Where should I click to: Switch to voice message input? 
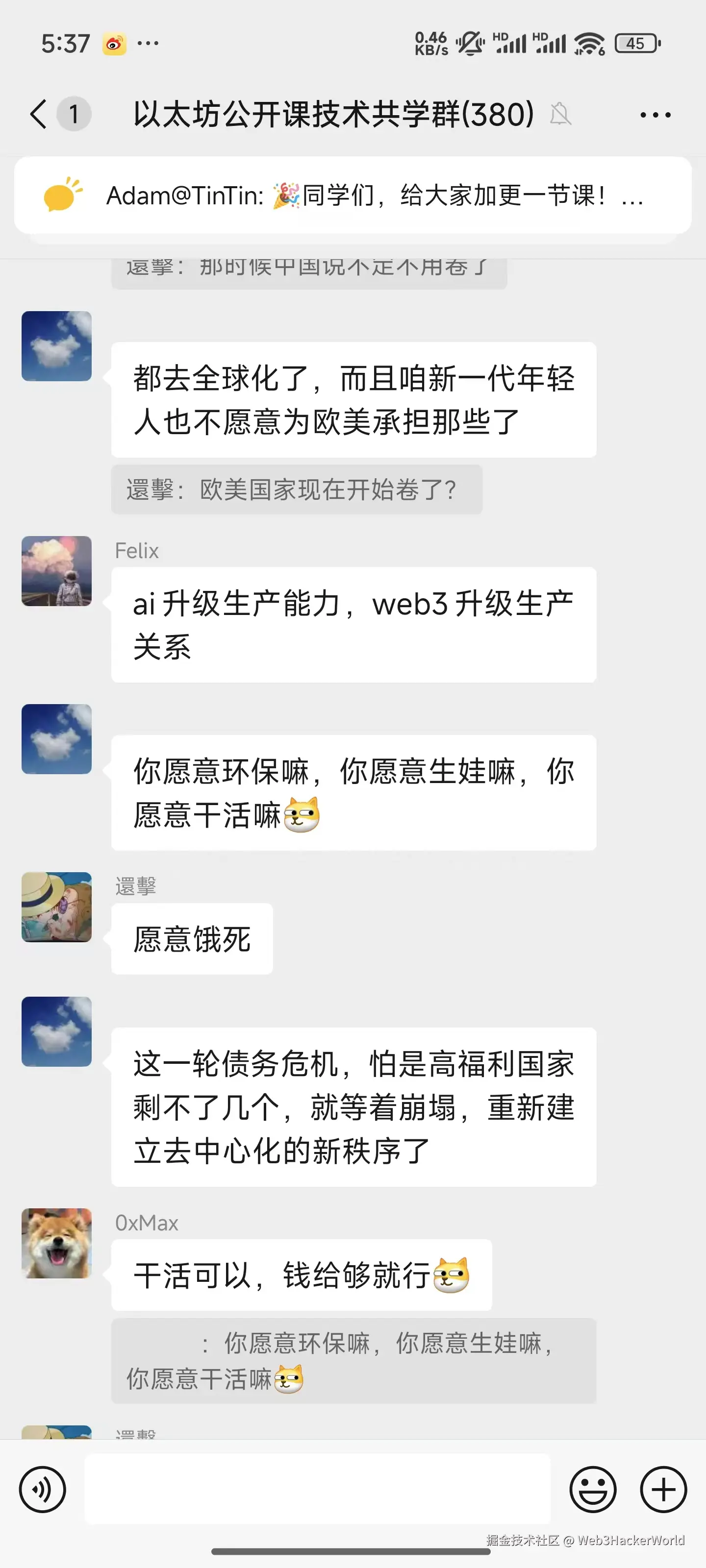tap(42, 1489)
